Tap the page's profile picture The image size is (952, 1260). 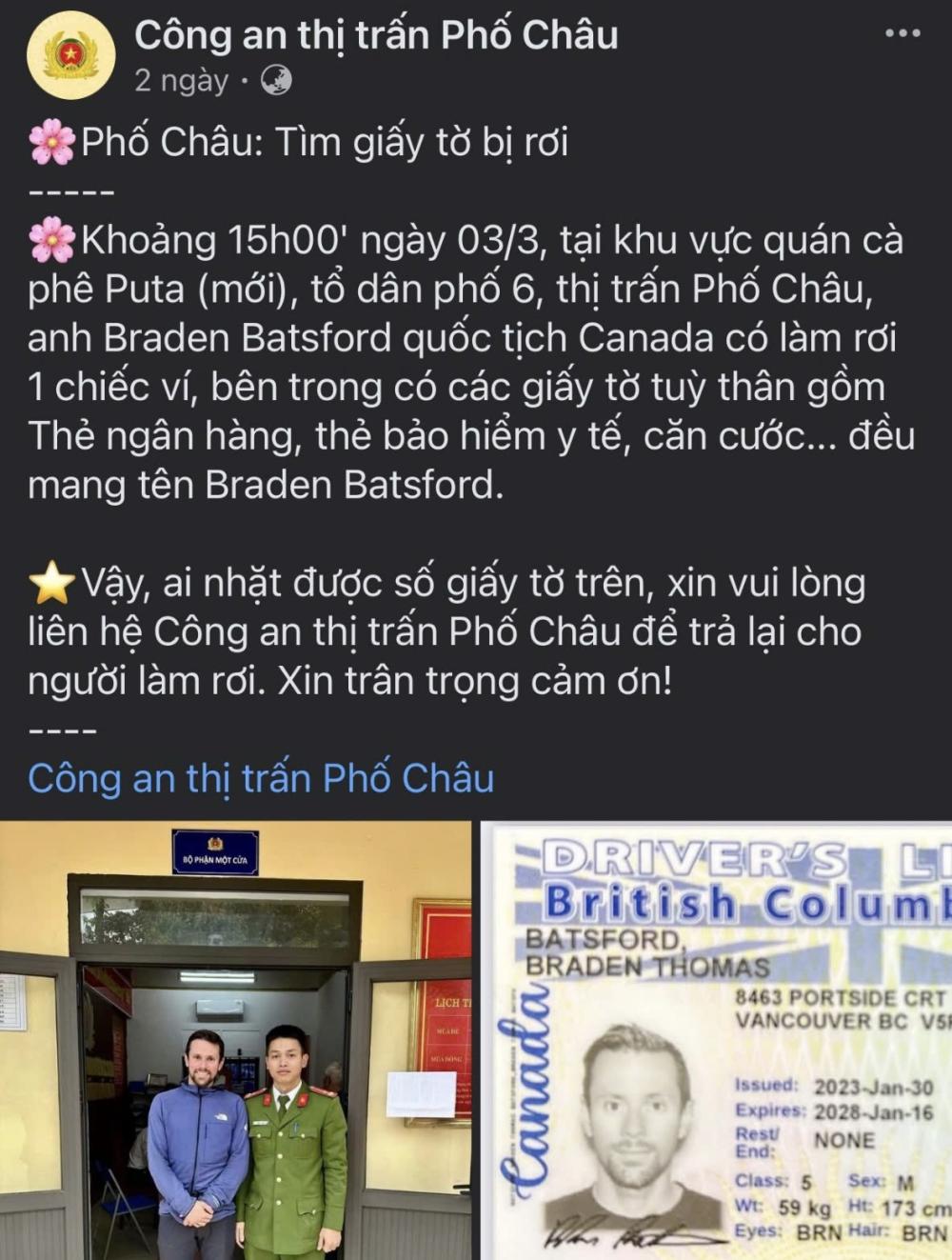71,57
